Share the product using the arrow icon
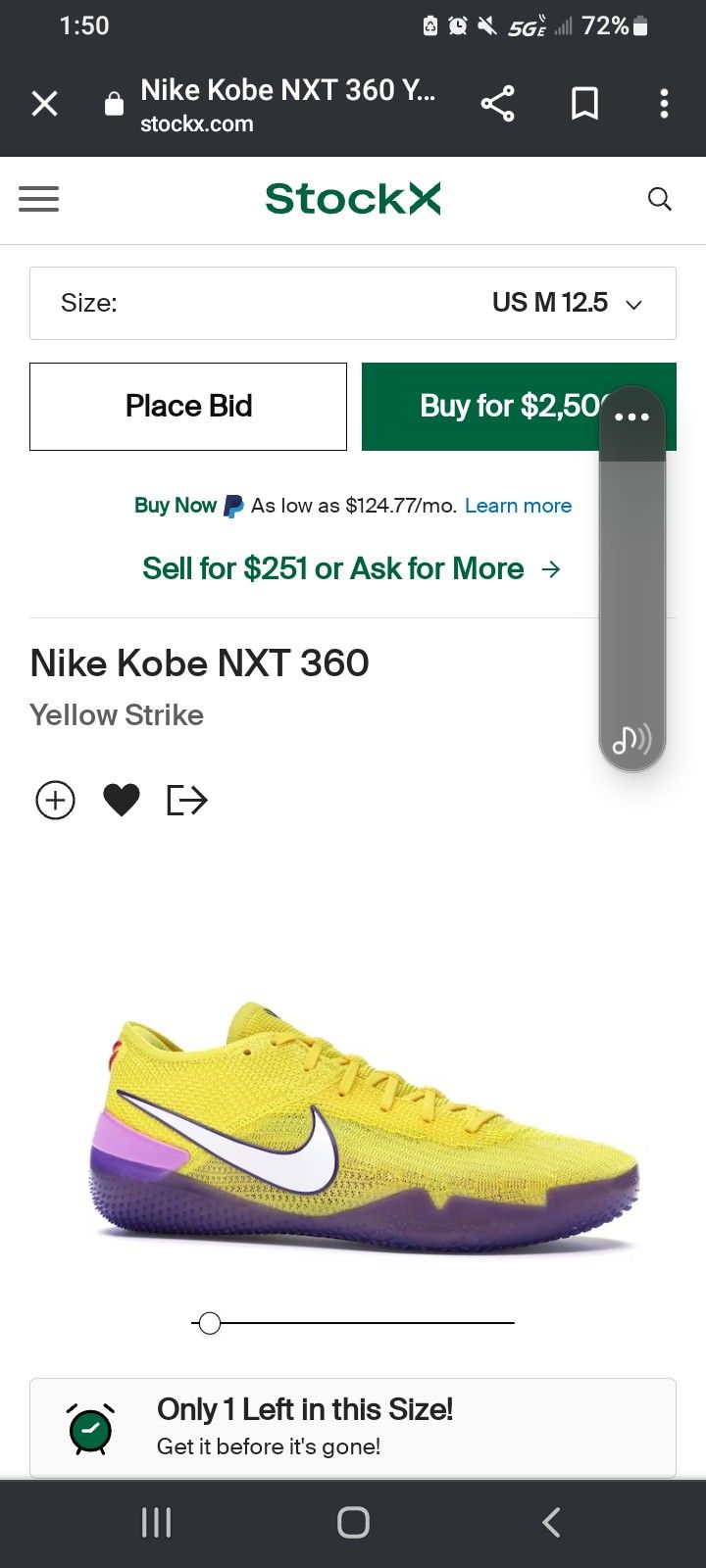This screenshot has height=1568, width=706. click(187, 800)
